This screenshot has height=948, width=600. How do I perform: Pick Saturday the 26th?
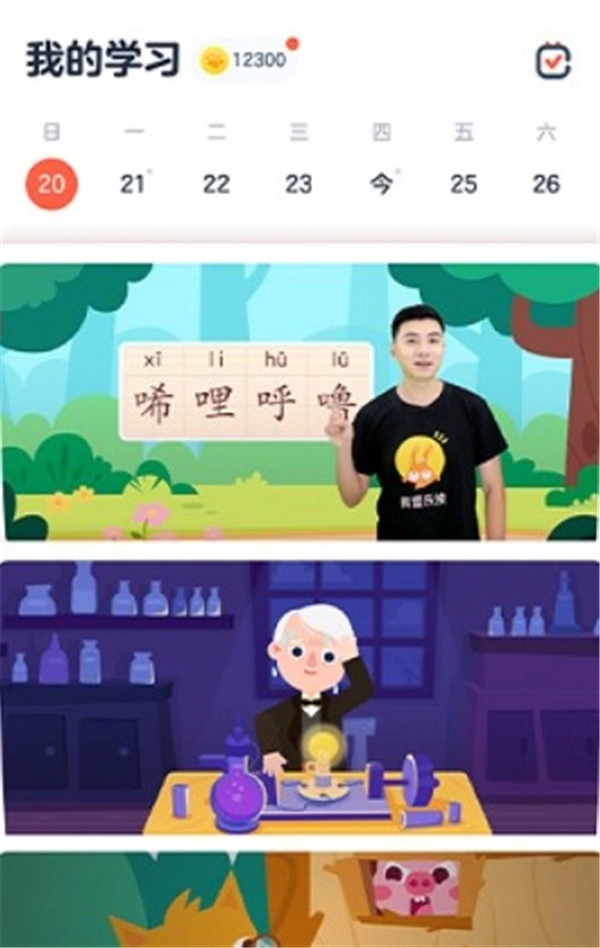tap(546, 184)
